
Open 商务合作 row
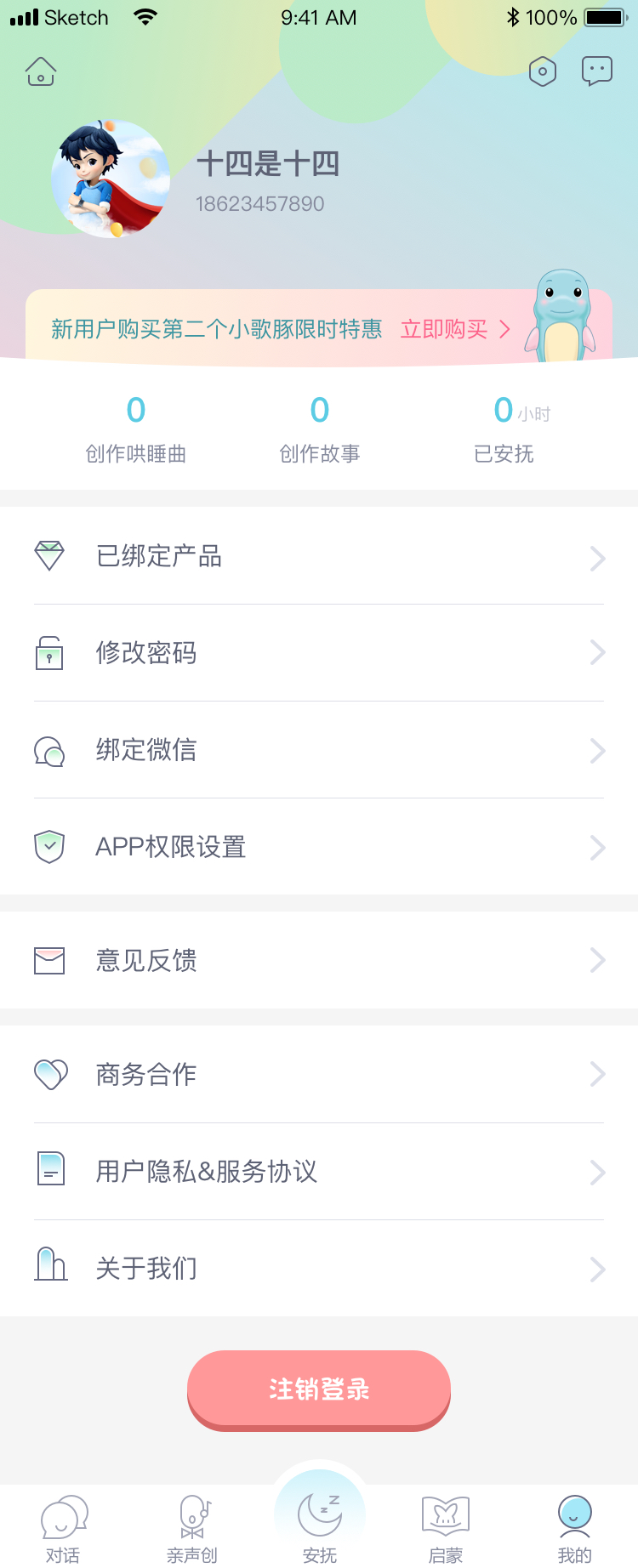tap(319, 1075)
